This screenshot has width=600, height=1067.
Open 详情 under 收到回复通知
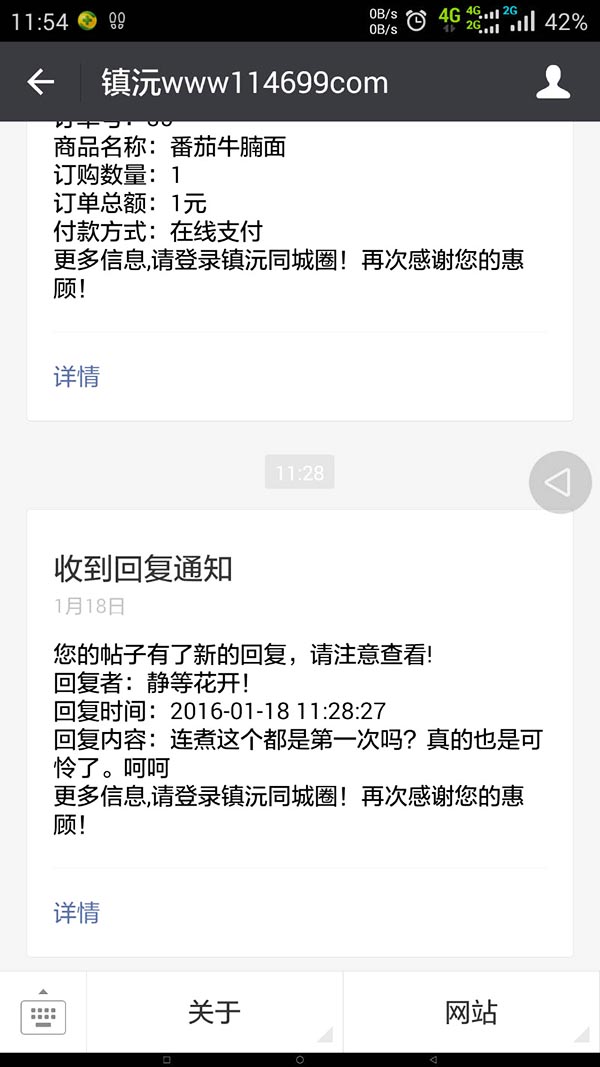pos(76,913)
